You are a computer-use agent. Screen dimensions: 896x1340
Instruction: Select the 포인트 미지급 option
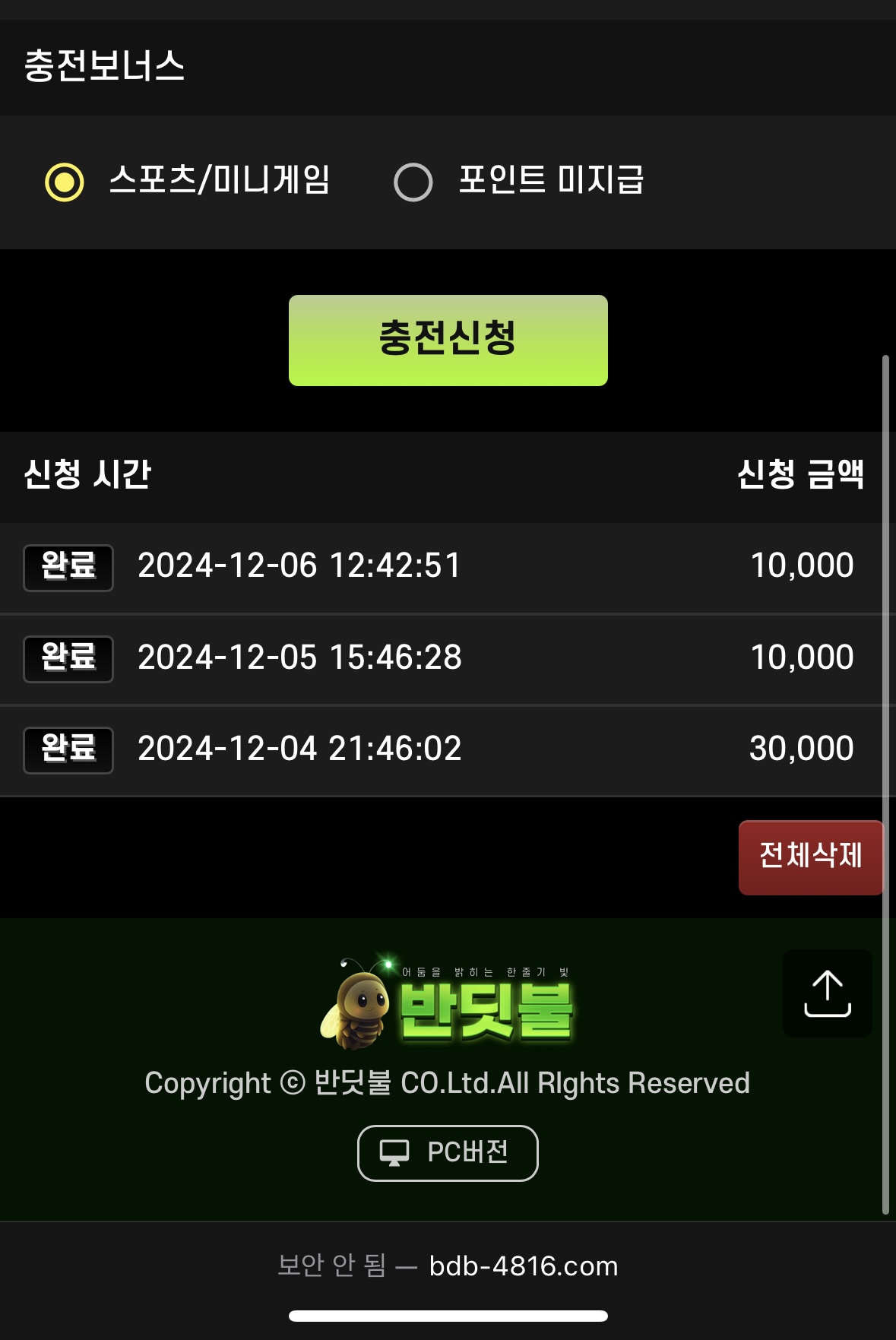pos(413,182)
